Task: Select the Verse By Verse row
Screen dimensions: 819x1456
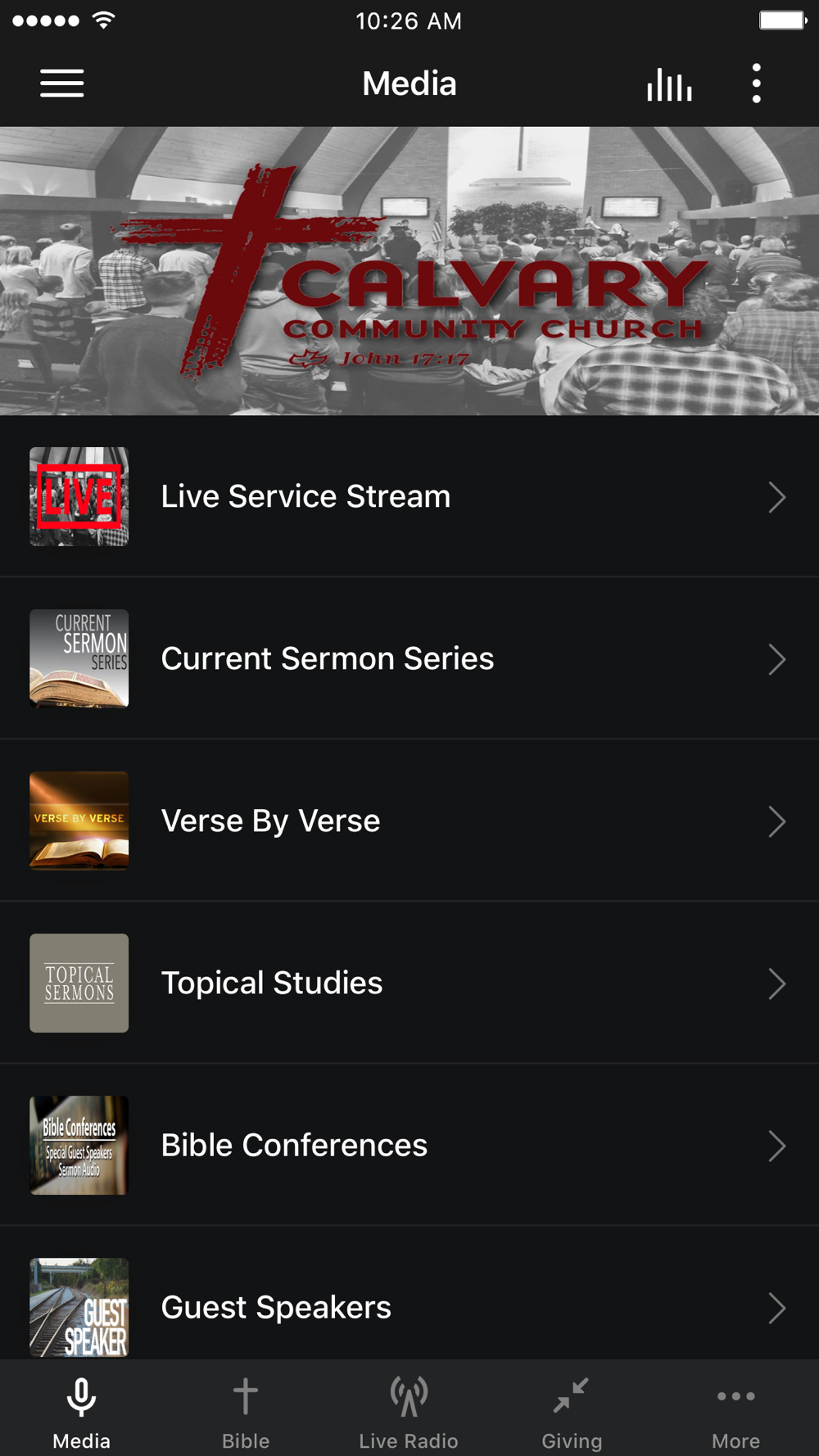Action: click(x=409, y=821)
